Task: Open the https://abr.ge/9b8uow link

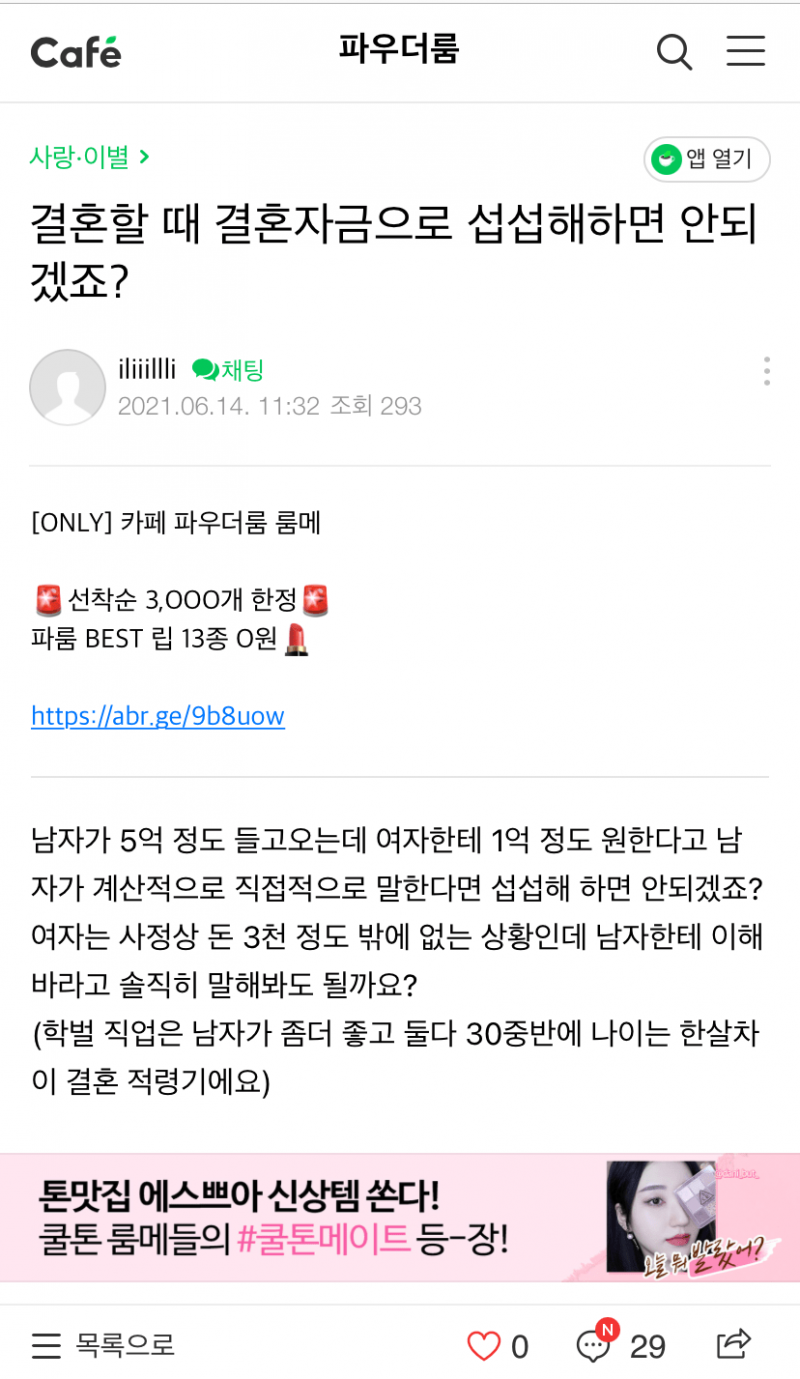Action: 158,716
